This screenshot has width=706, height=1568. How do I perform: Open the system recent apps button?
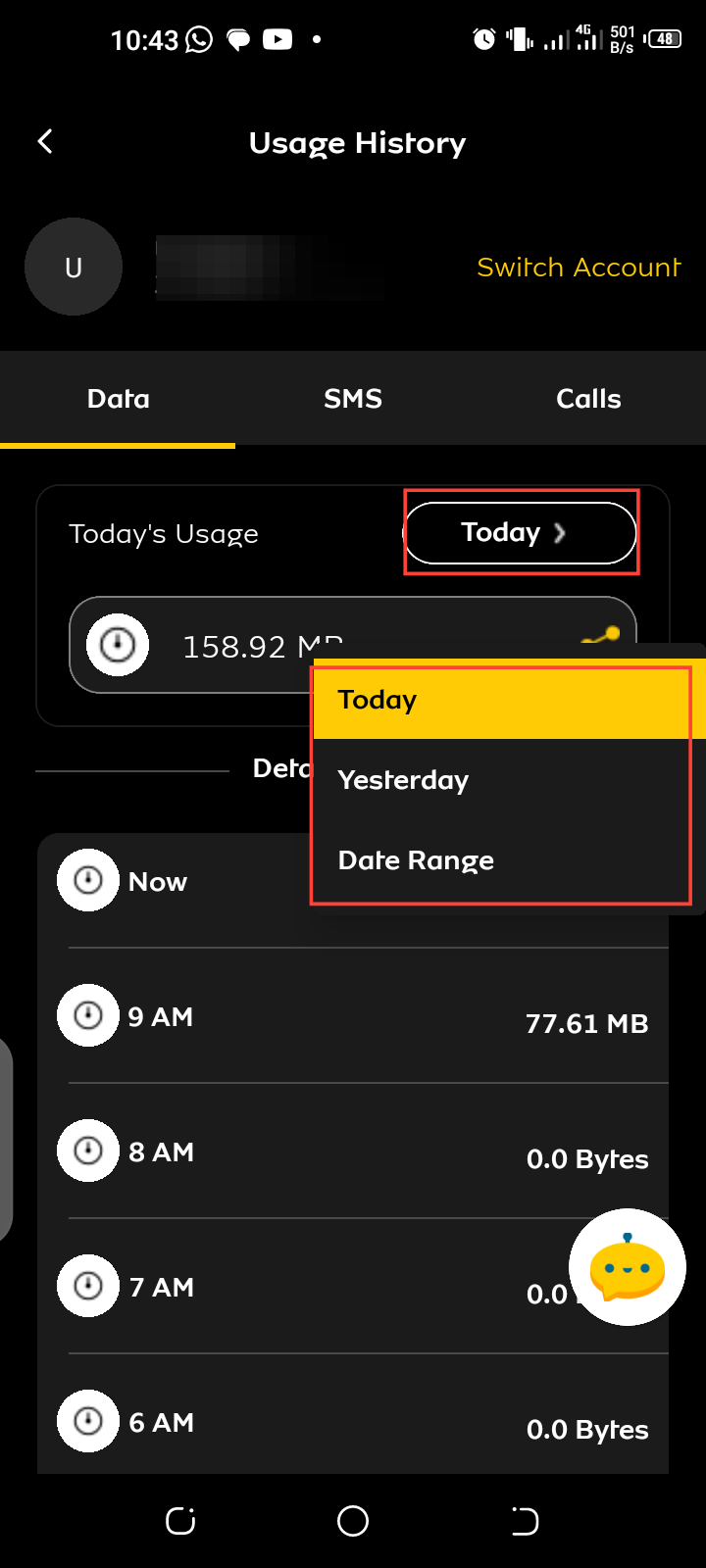180,1521
